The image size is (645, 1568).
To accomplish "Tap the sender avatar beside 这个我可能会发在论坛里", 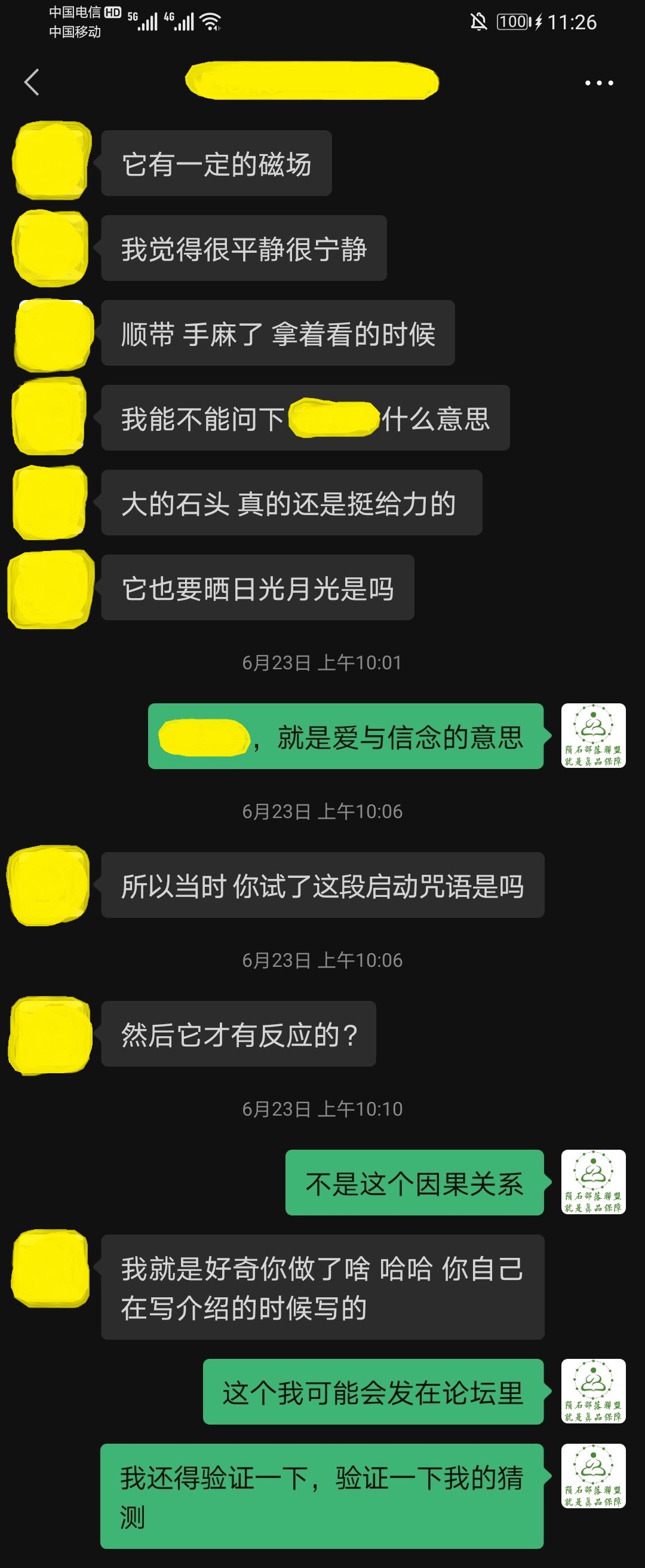I will click(592, 1391).
